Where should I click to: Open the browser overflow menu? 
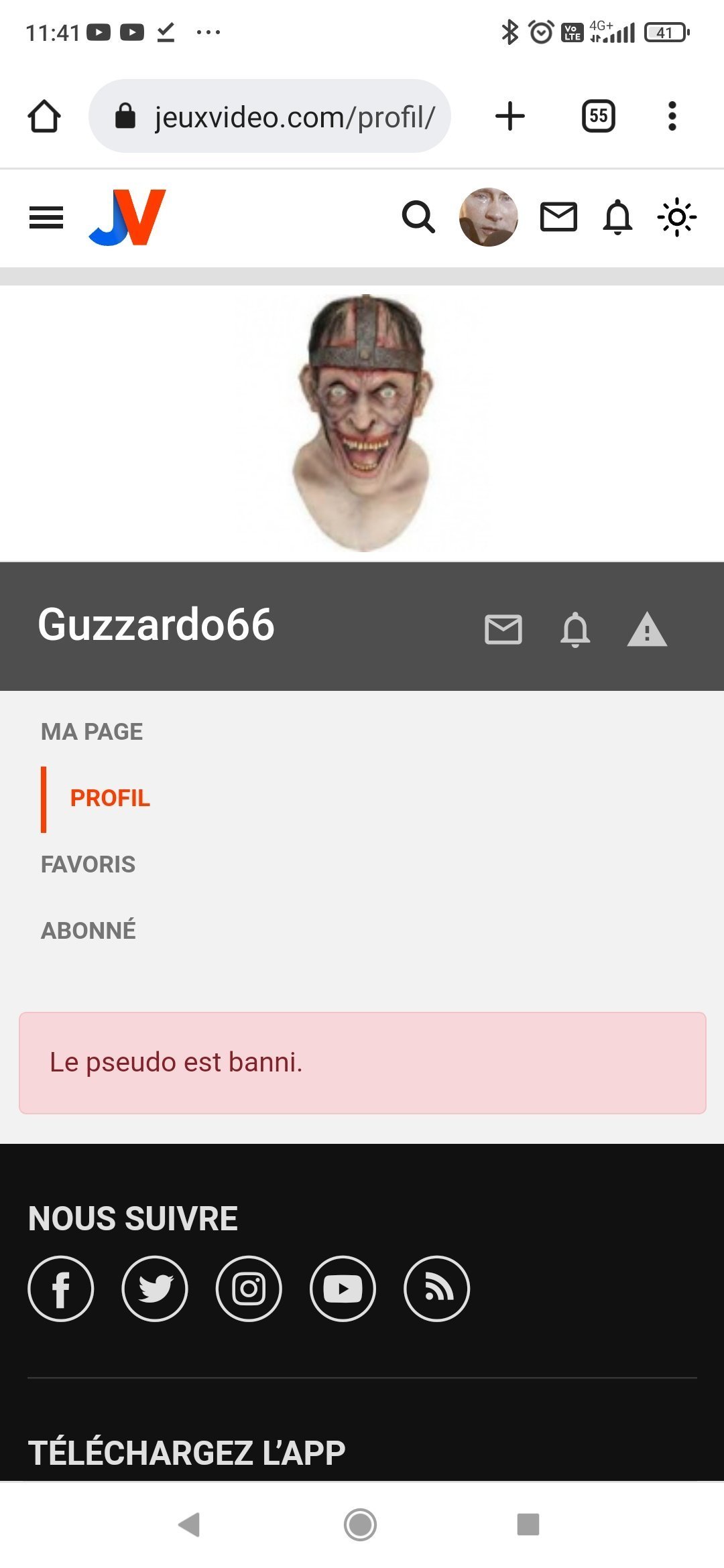672,117
